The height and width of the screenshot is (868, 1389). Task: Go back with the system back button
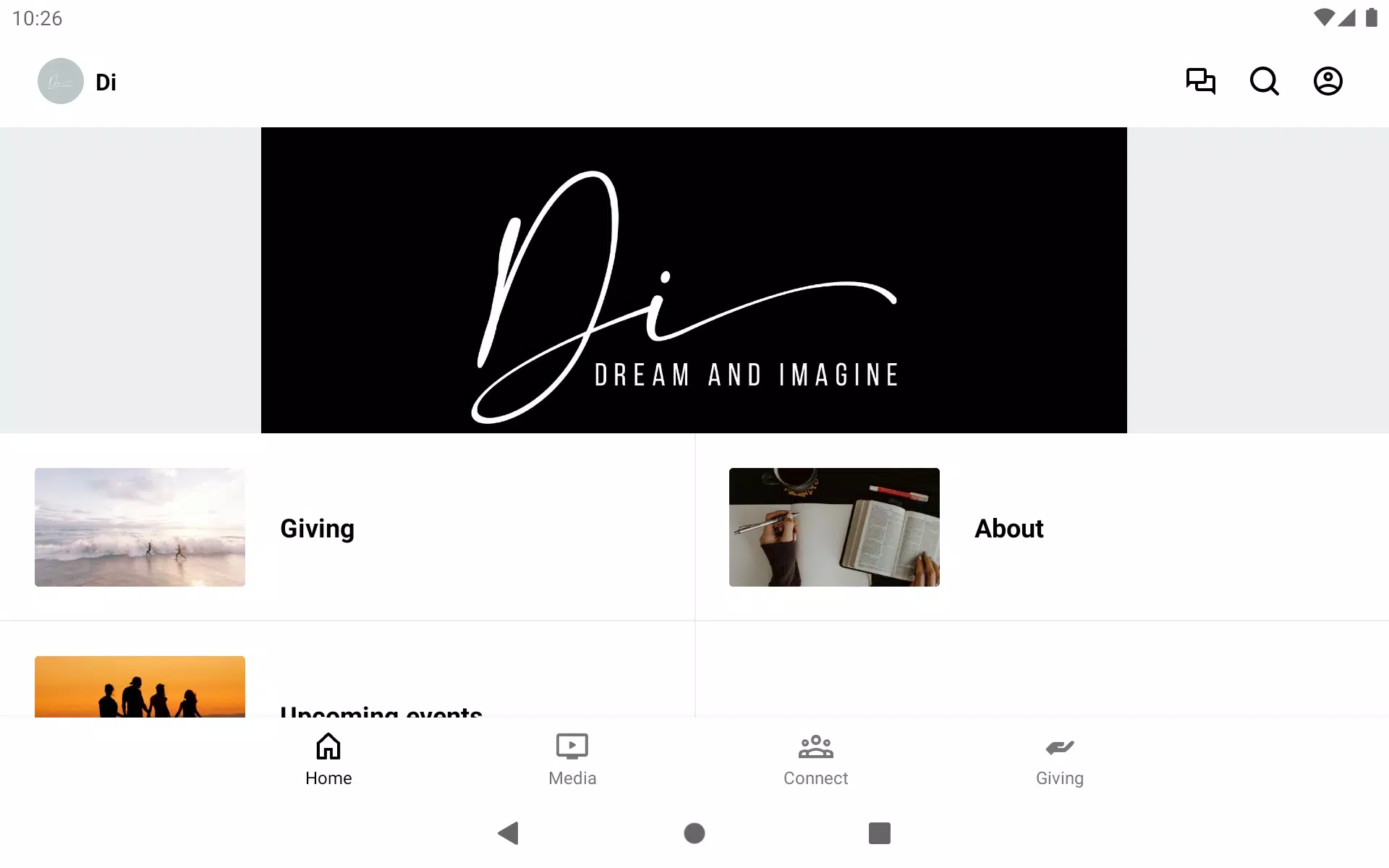click(509, 833)
